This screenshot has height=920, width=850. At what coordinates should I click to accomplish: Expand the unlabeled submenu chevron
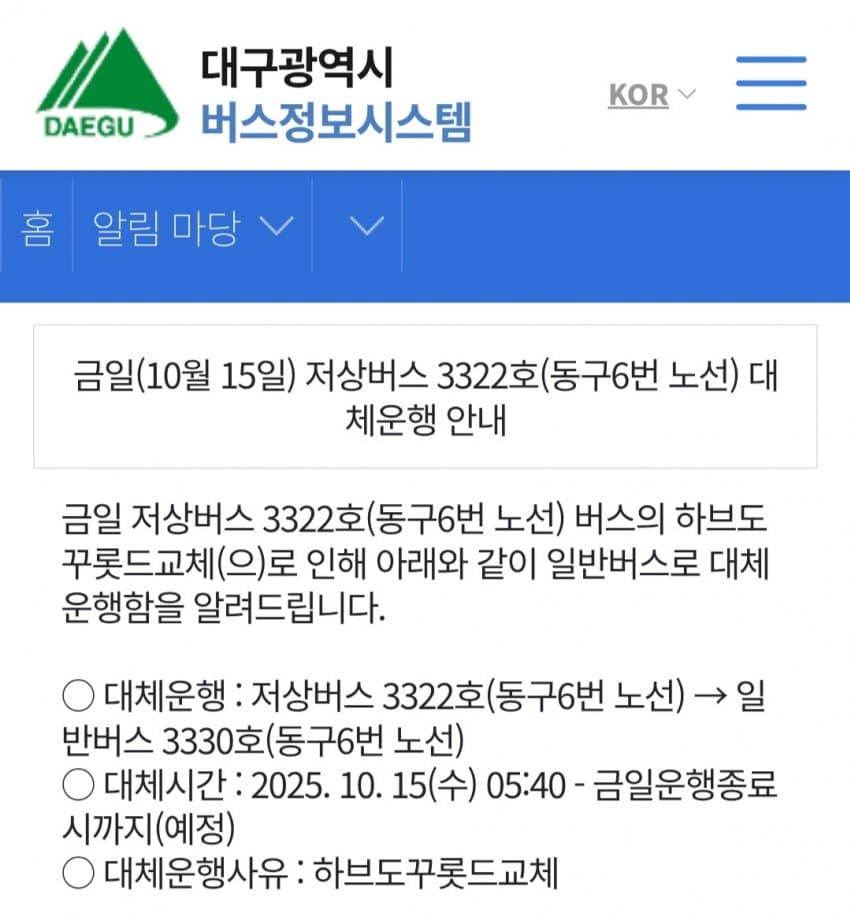pyautogui.click(x=367, y=227)
